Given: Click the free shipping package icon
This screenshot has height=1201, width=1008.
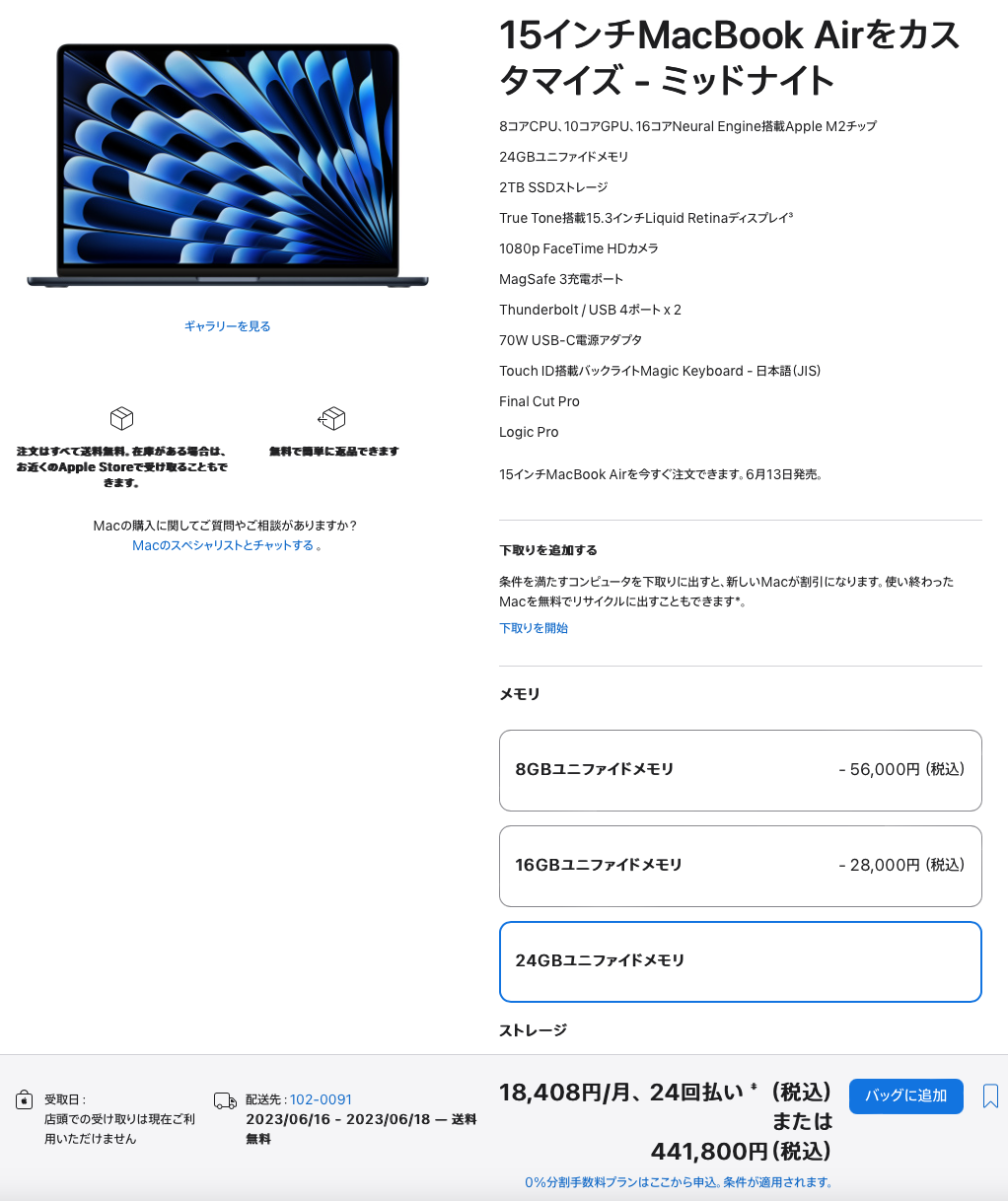Looking at the screenshot, I should pyautogui.click(x=121, y=419).
